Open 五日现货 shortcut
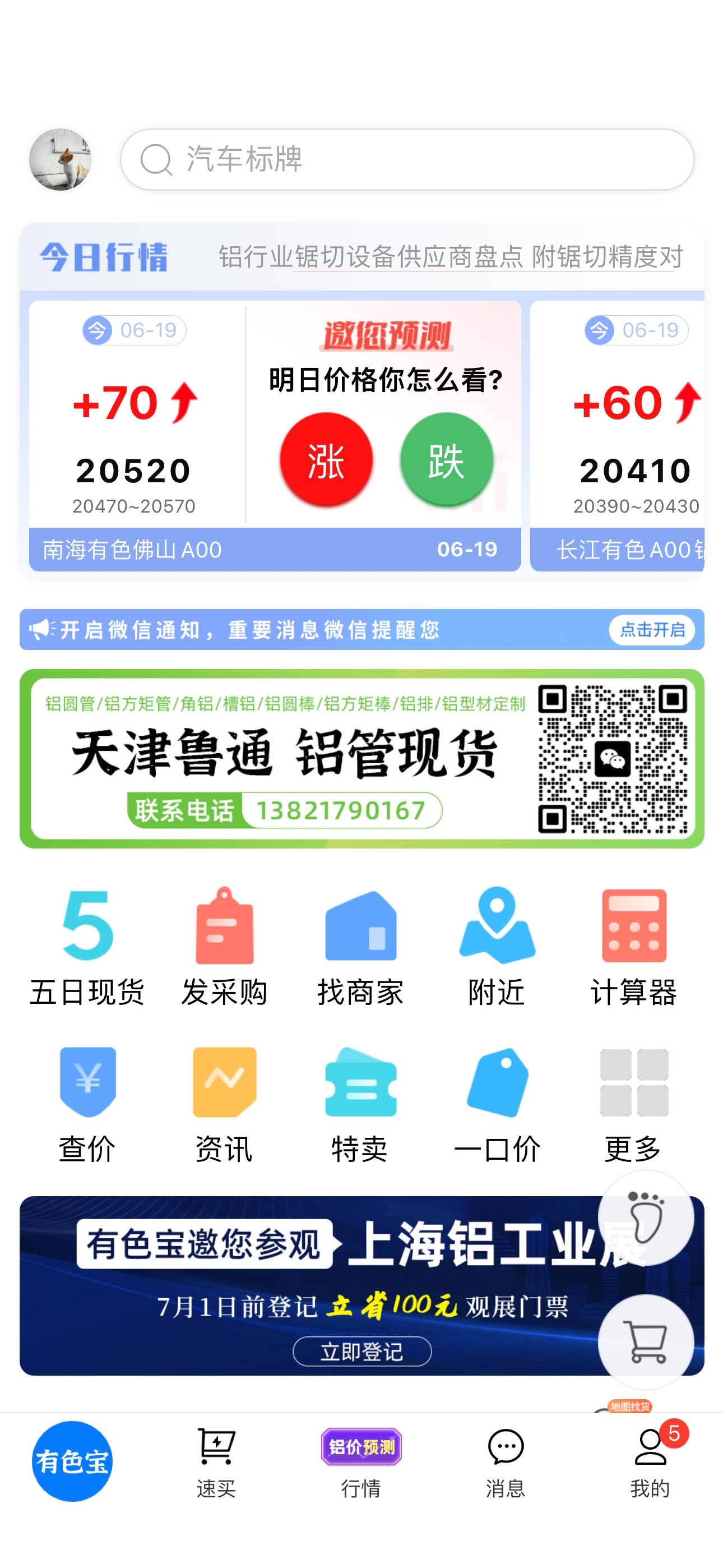Image resolution: width=723 pixels, height=1568 pixels. point(87,947)
